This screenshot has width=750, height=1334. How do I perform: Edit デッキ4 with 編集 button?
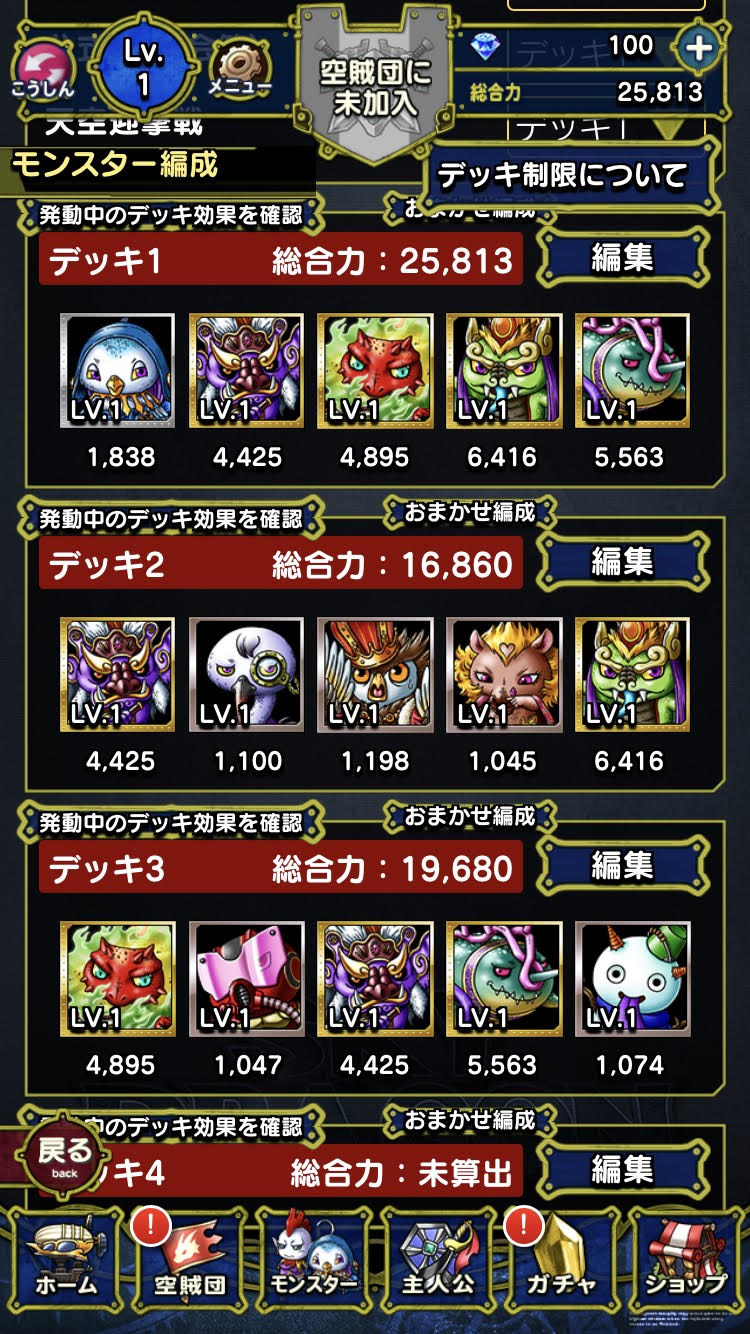click(x=622, y=1168)
